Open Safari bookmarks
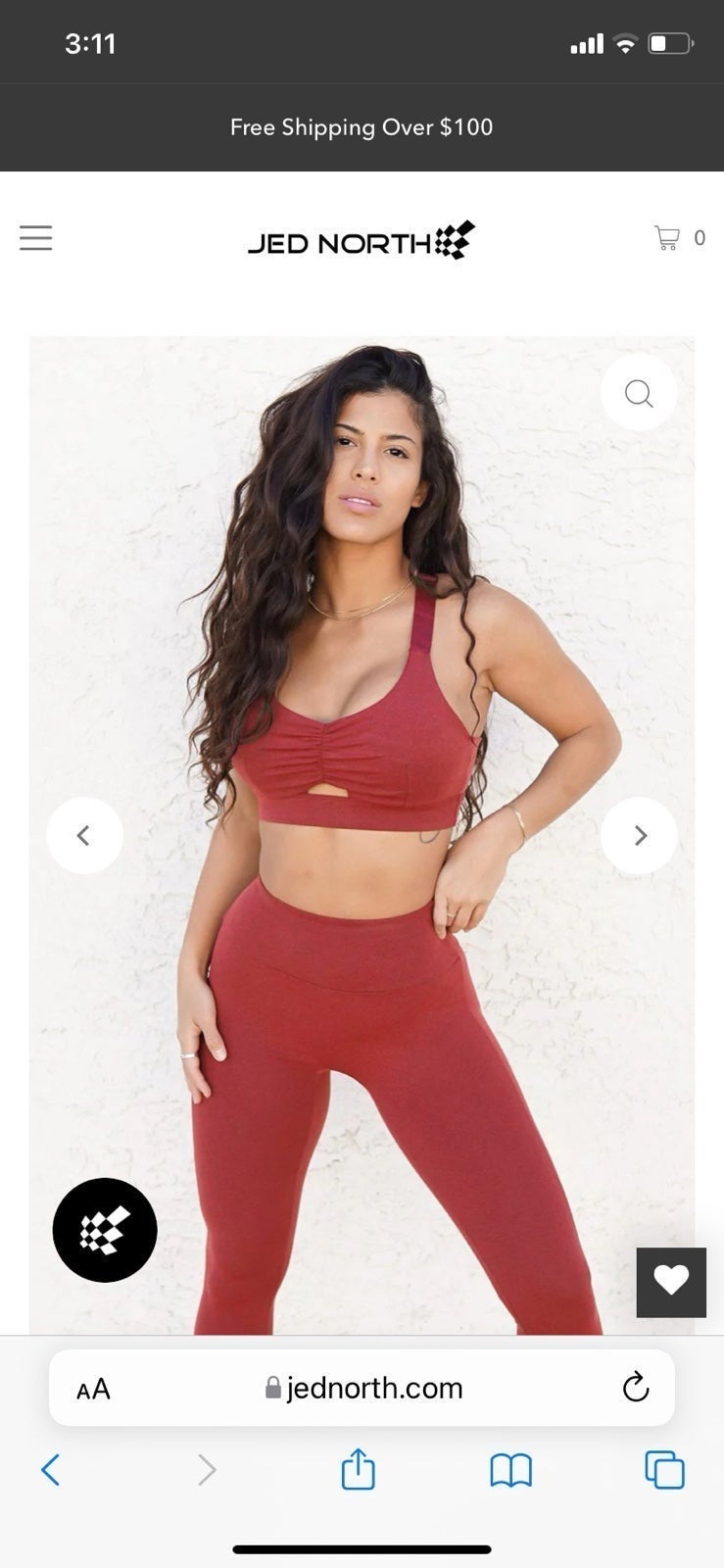 [510, 1470]
